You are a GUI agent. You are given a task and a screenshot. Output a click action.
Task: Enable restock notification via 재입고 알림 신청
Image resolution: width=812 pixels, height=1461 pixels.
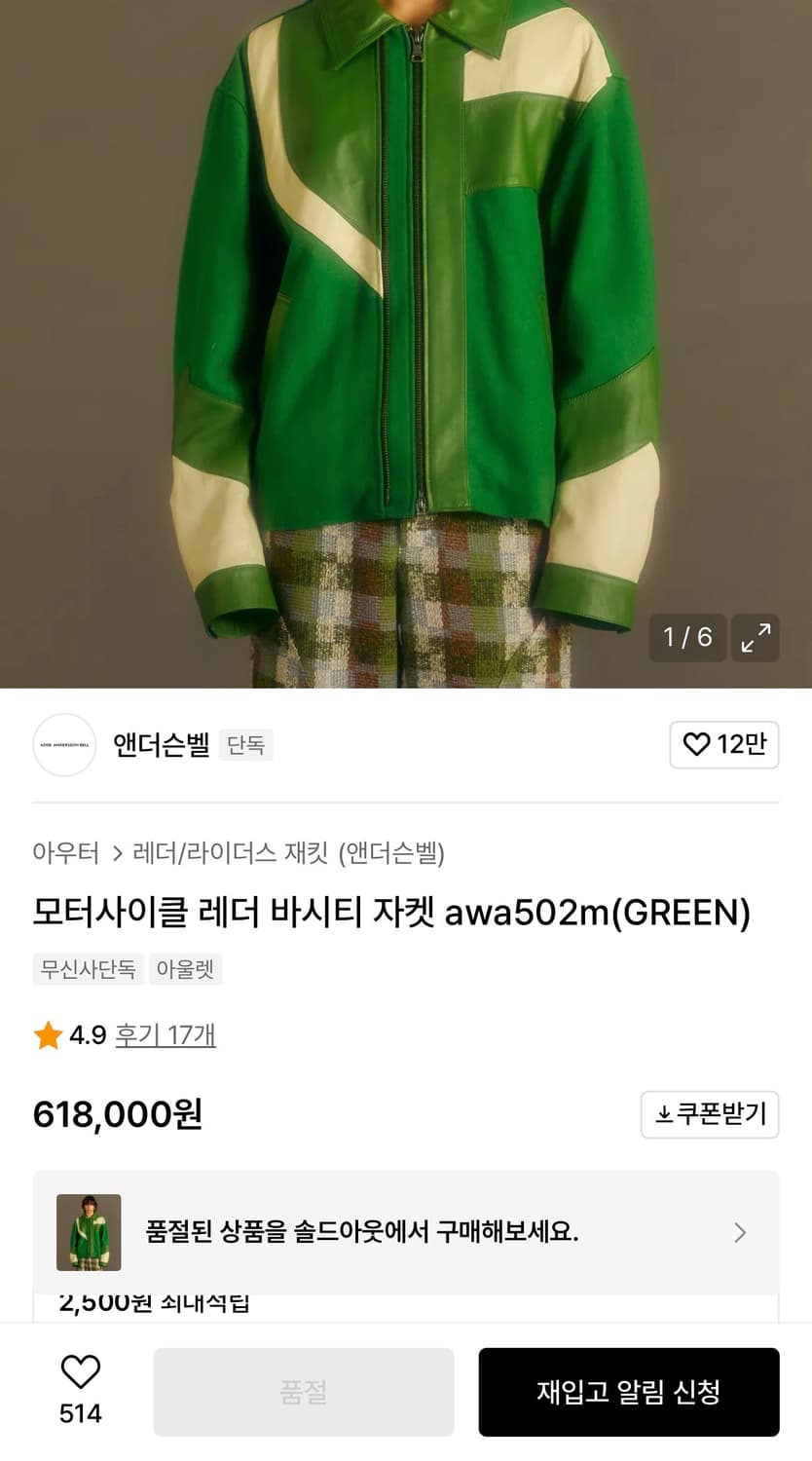click(629, 1391)
